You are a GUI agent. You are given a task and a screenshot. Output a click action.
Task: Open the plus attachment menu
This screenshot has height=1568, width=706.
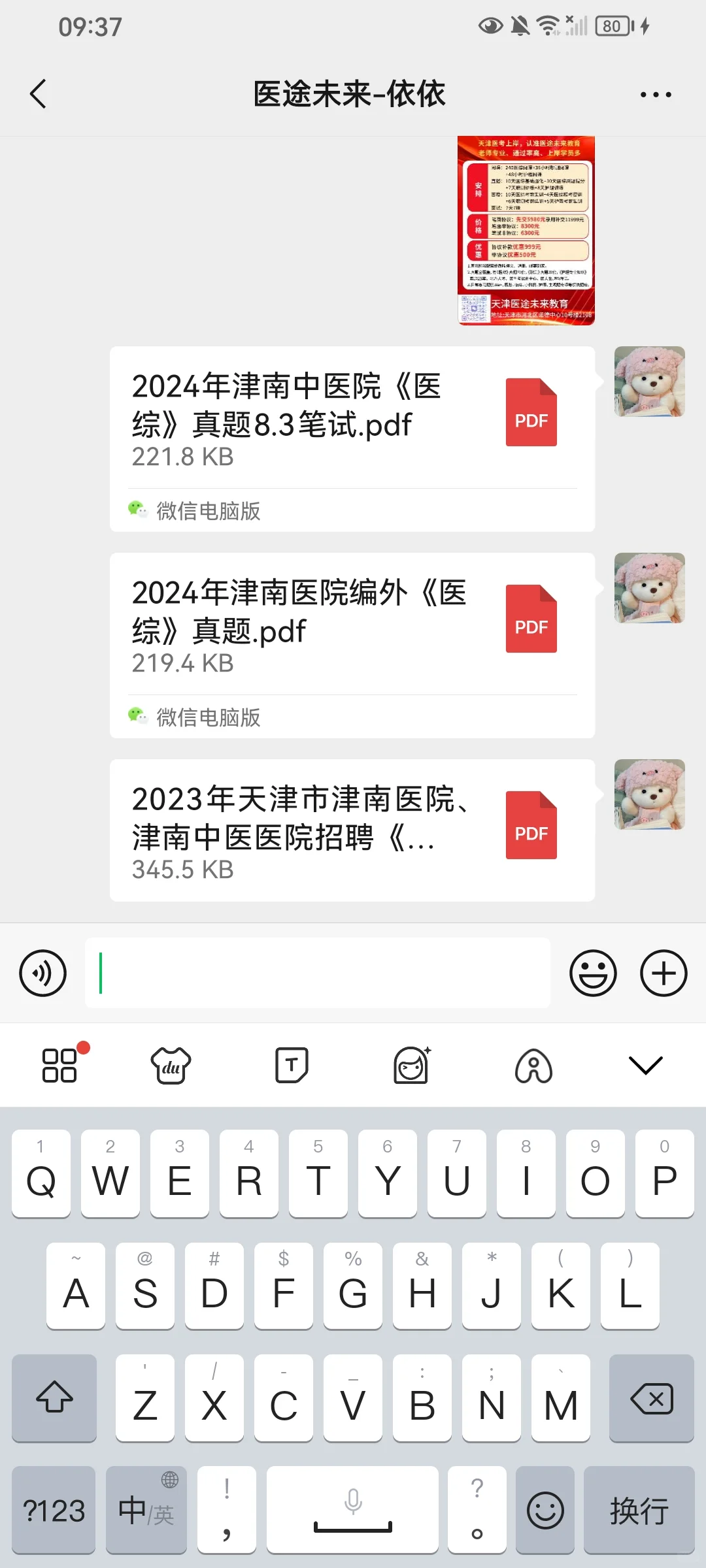(664, 973)
